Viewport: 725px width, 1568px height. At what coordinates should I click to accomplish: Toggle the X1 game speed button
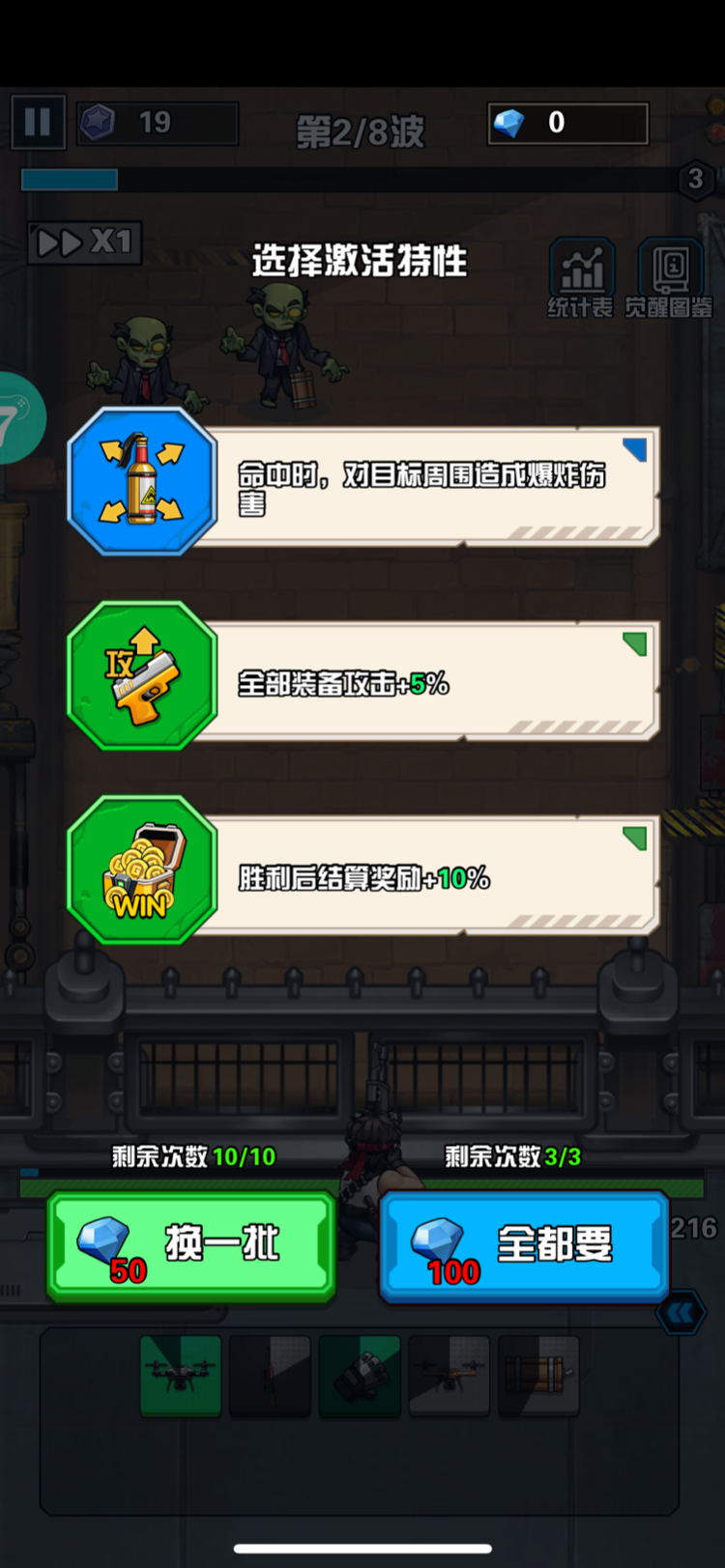[85, 242]
